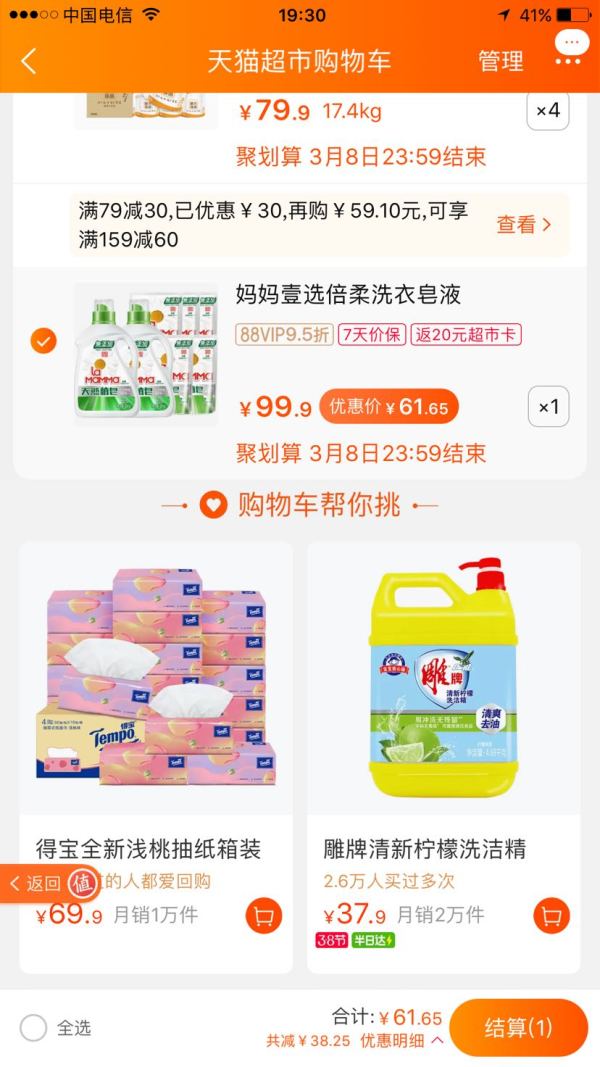The height and width of the screenshot is (1067, 600).
Task: Tap 管理 to manage cart items
Action: click(x=500, y=61)
